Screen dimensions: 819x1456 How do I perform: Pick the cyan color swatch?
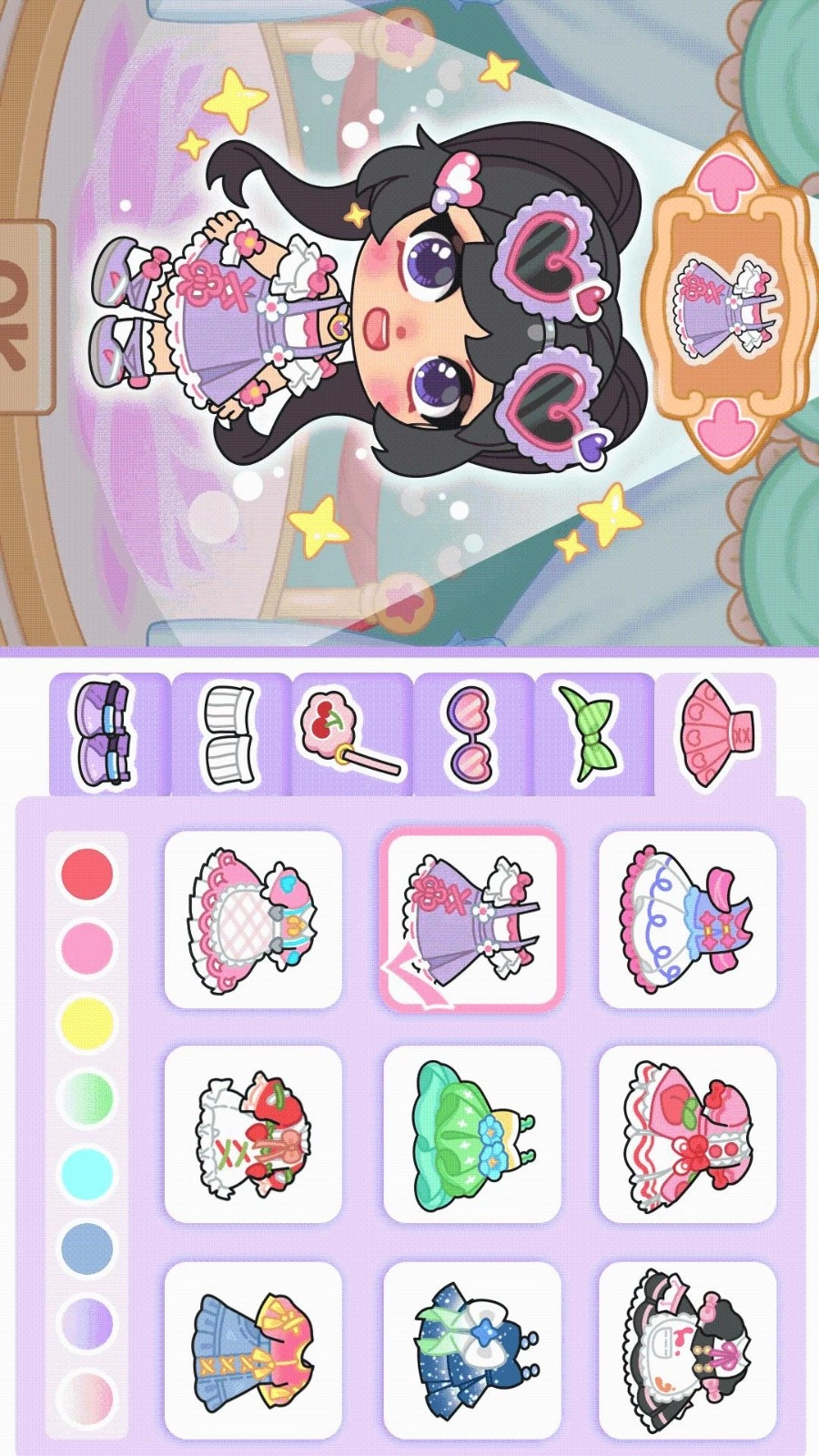[x=87, y=1172]
